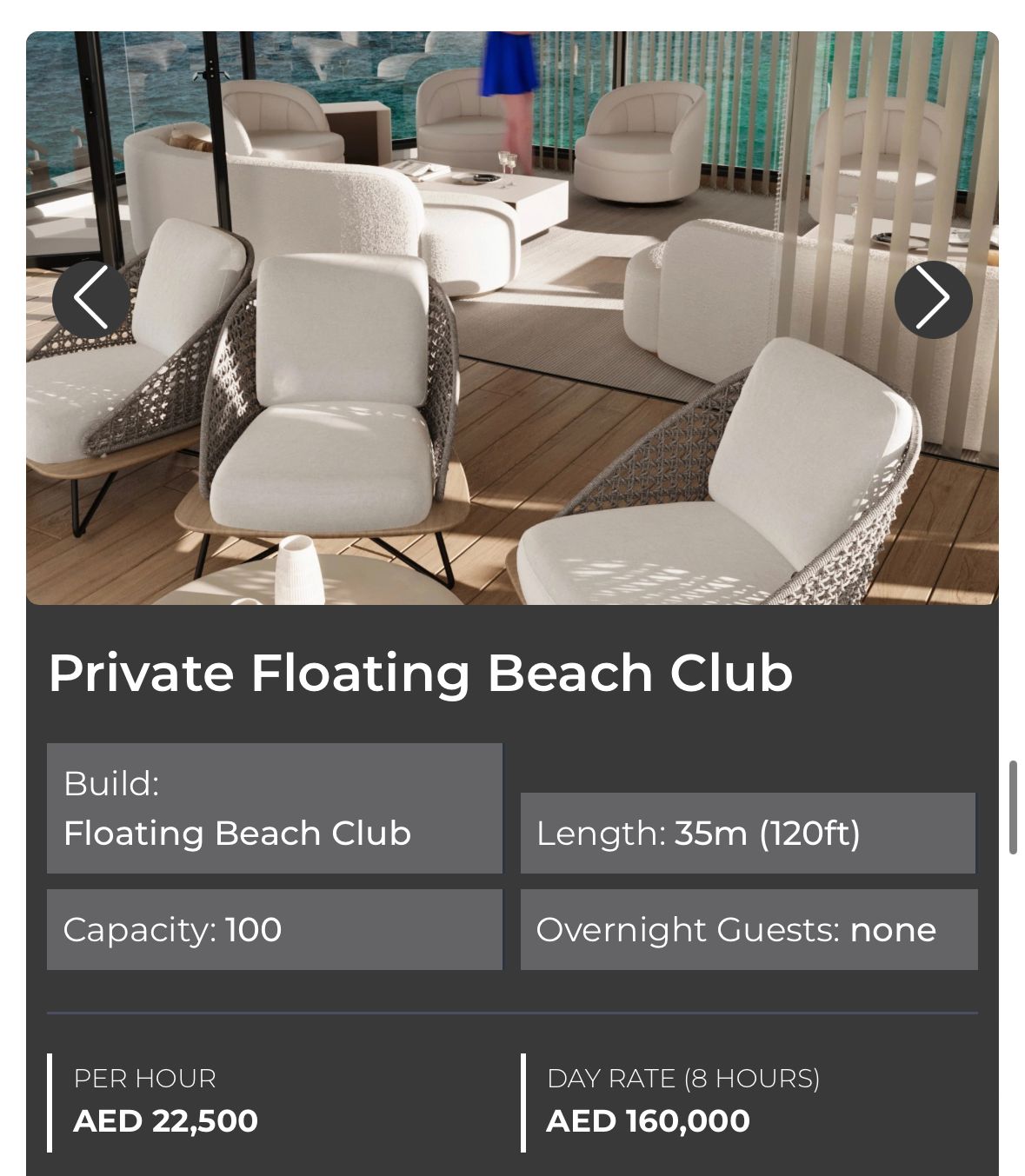
Task: Open the Private Floating Beach Club listing
Action: pyautogui.click(x=420, y=673)
